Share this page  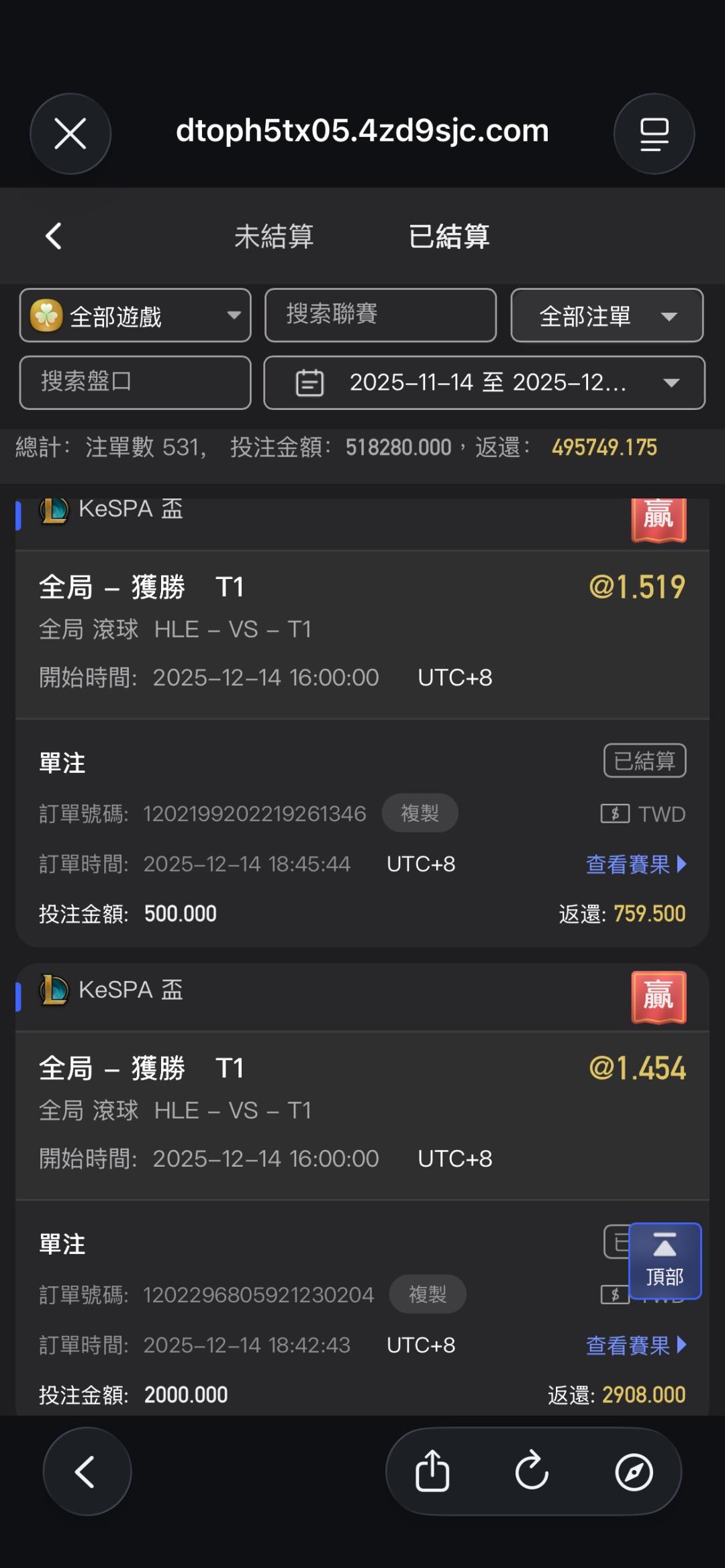(432, 1471)
